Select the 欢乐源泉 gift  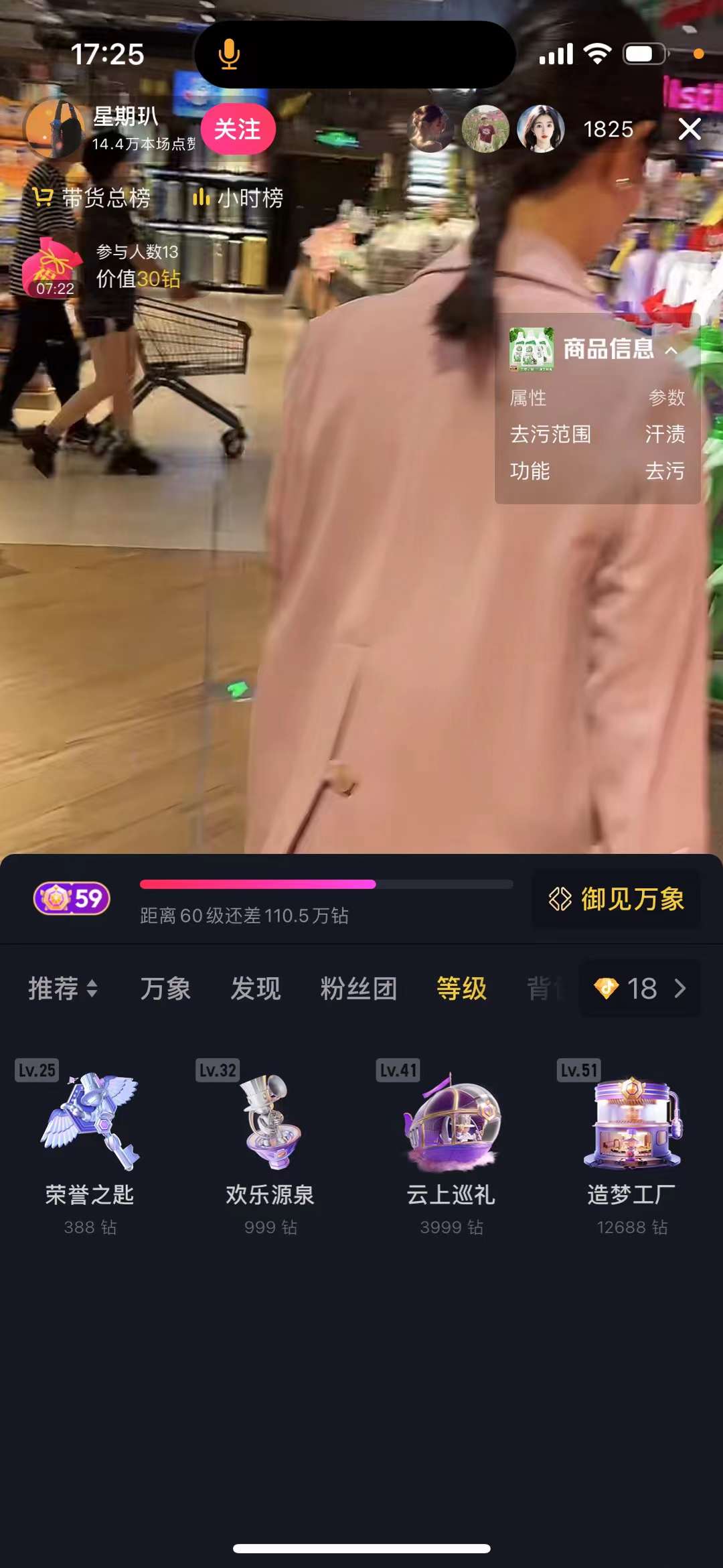point(270,1145)
